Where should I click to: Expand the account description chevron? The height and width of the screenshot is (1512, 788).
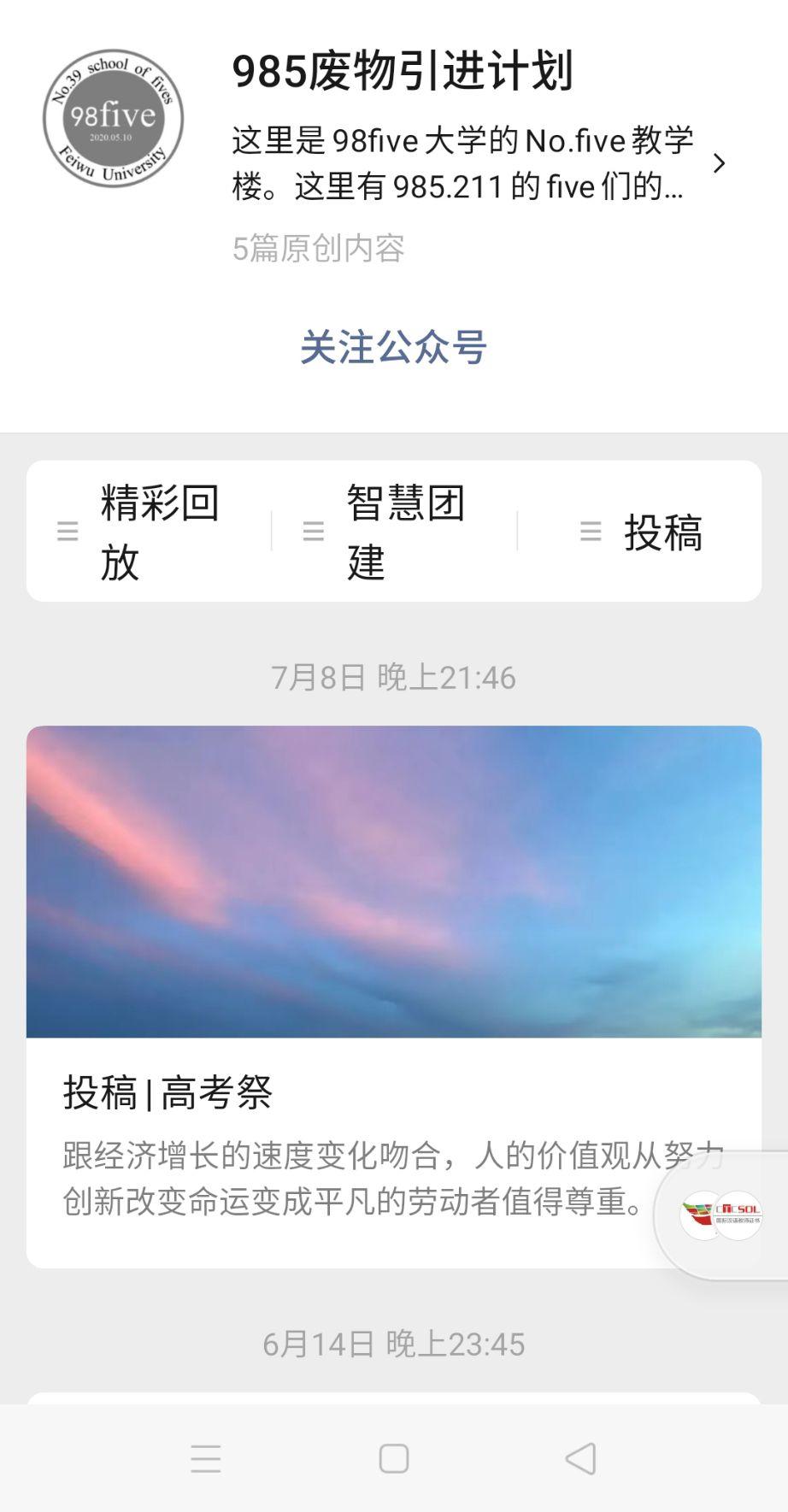click(719, 163)
